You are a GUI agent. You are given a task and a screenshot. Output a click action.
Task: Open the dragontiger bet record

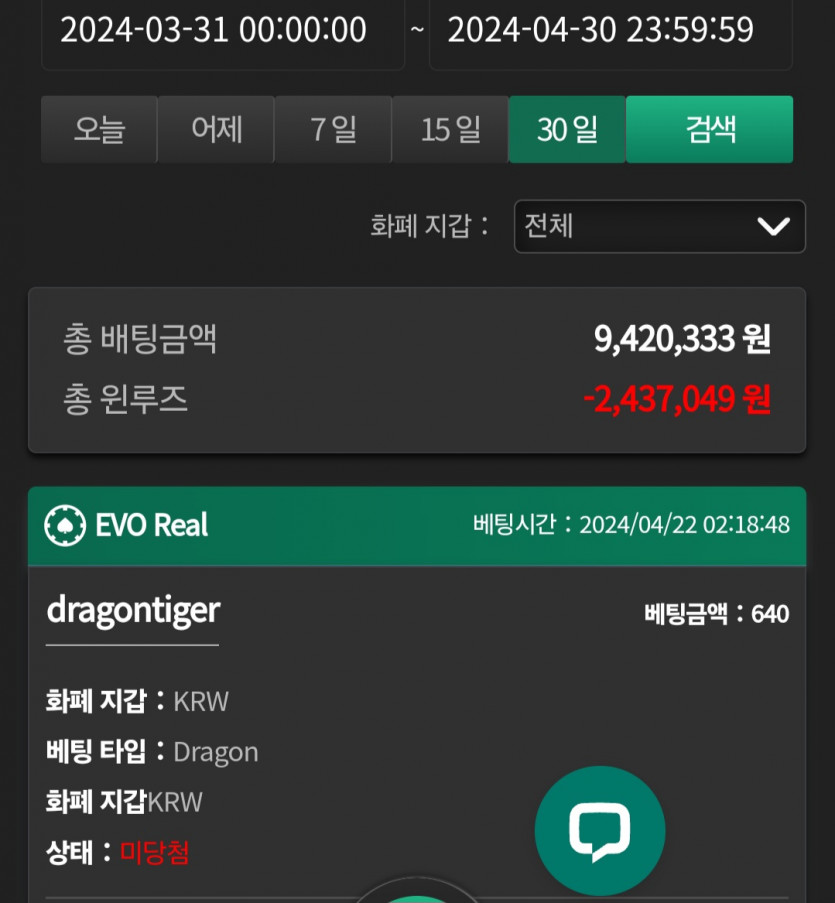[x=133, y=611]
